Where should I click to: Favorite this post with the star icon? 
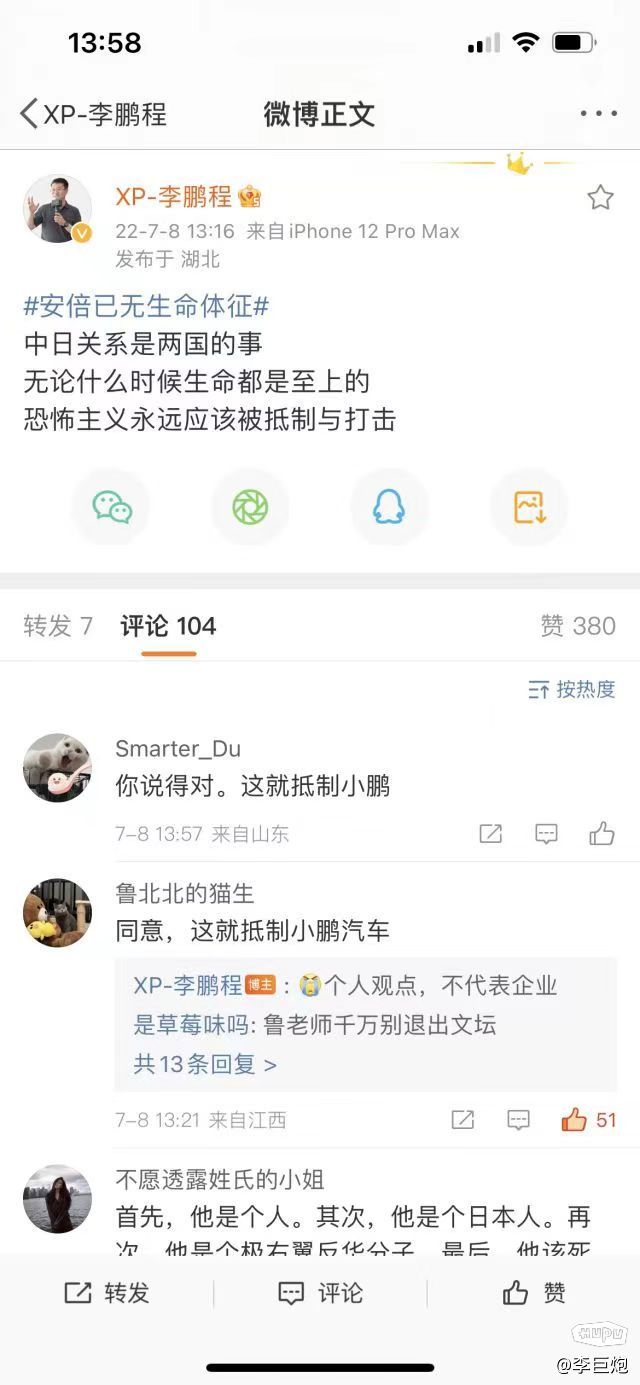[x=600, y=197]
